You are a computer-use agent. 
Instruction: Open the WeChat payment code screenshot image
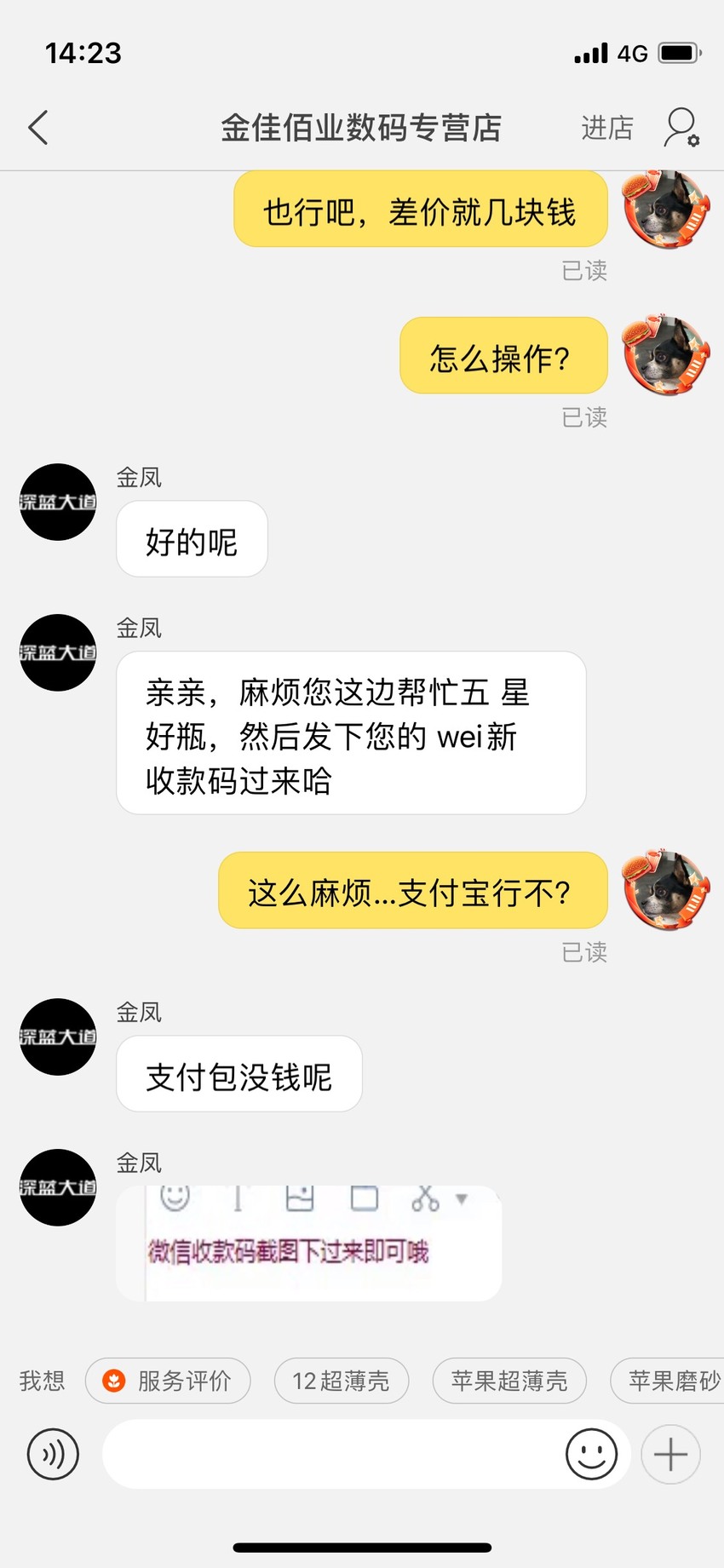pos(309,1243)
